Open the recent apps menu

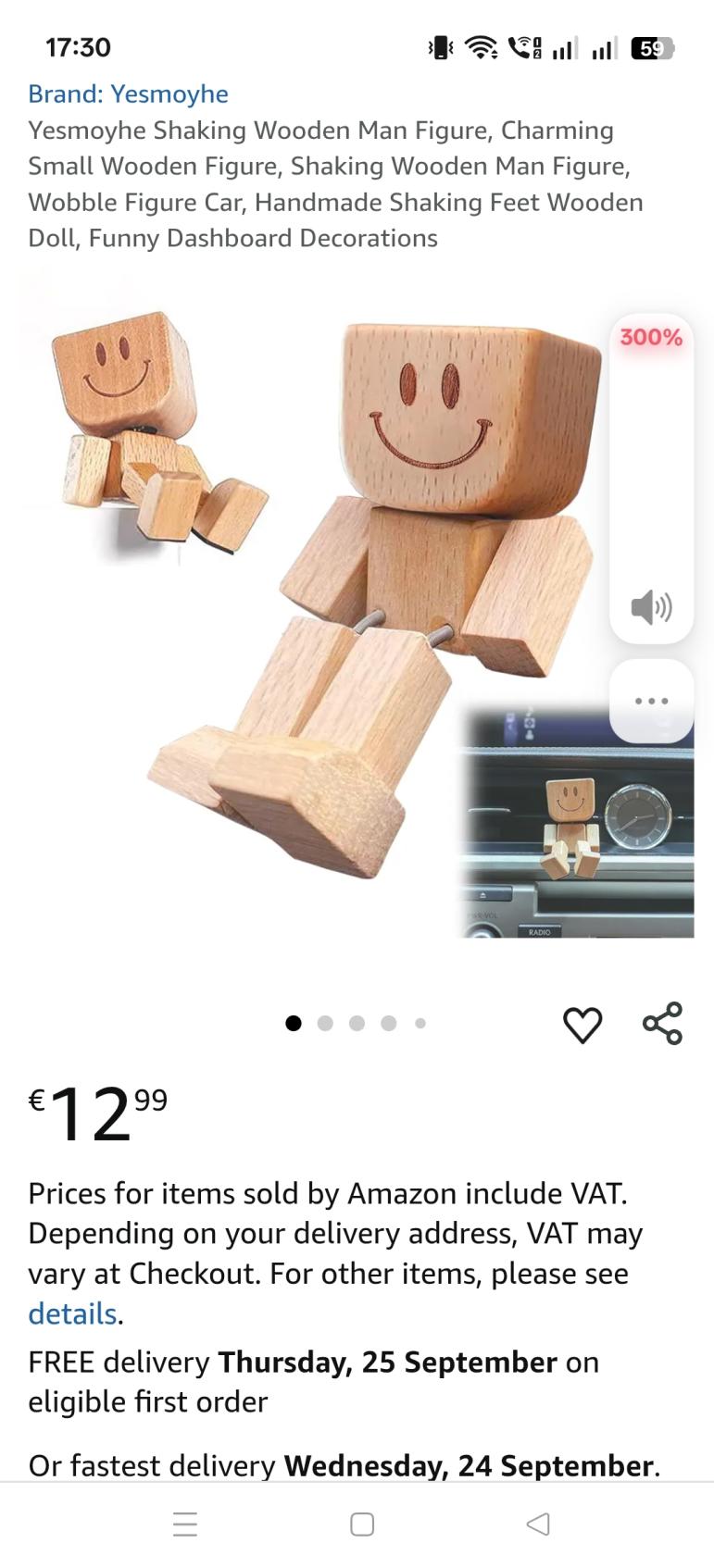pyautogui.click(x=185, y=1524)
